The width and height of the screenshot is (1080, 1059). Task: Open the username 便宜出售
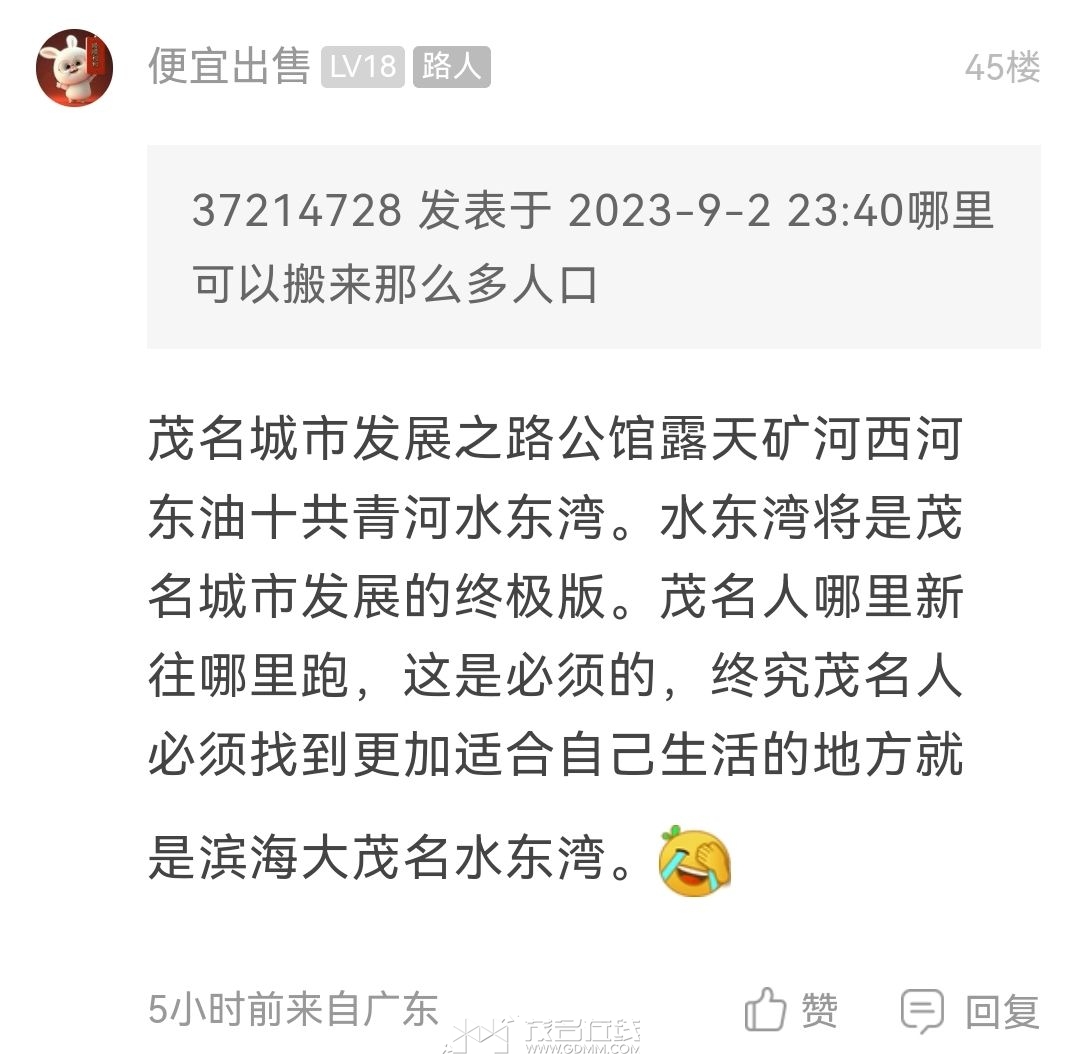pos(229,67)
